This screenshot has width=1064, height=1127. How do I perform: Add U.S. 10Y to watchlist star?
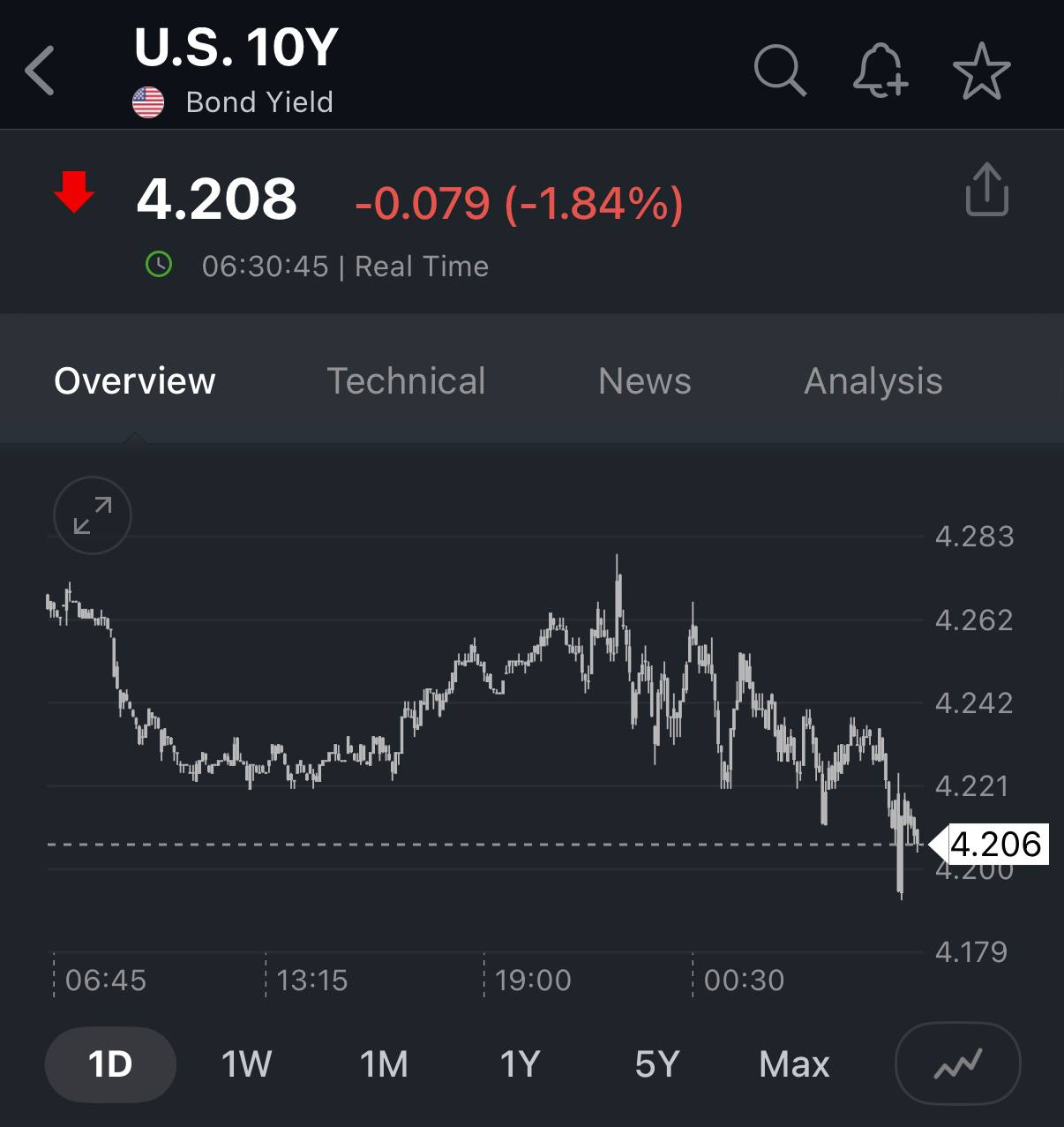tap(981, 71)
